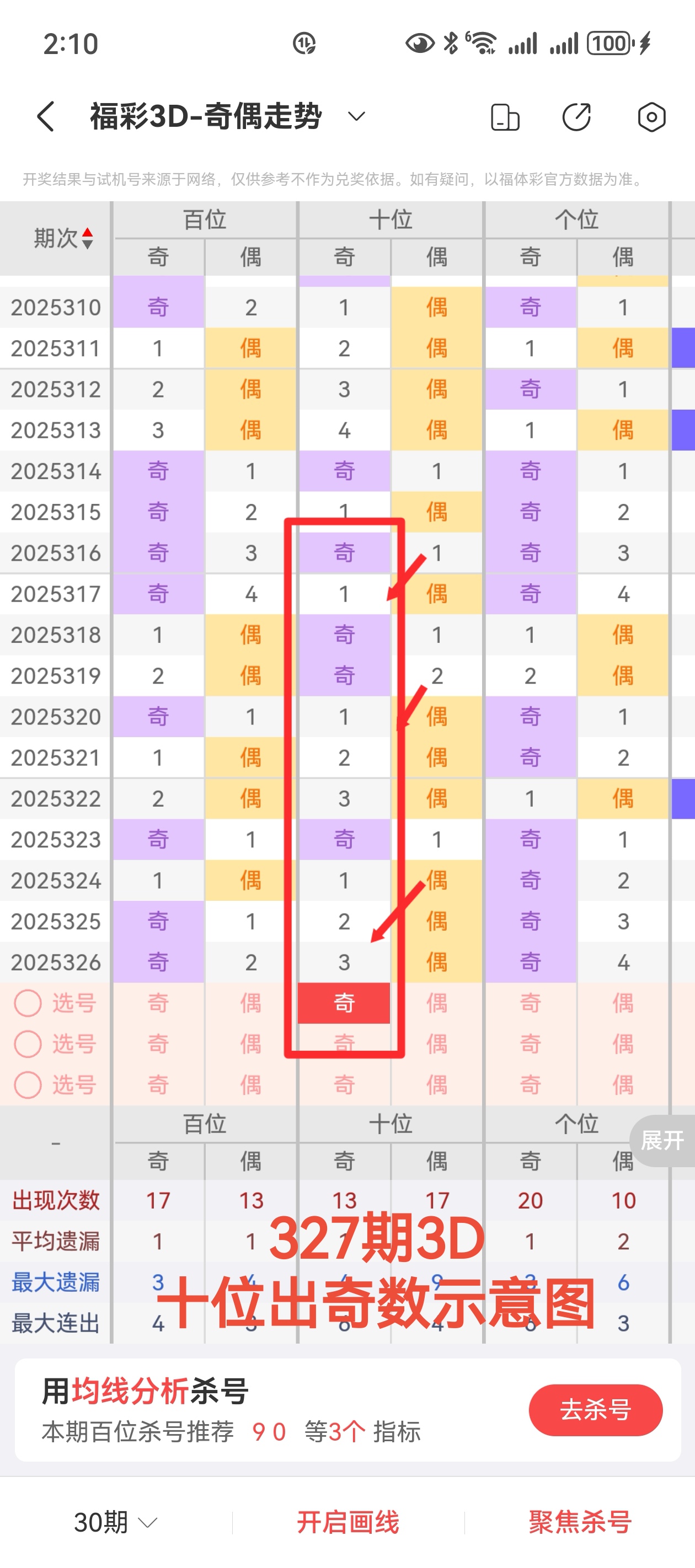Tap the red 去杀号 button
The width and height of the screenshot is (695, 1568).
[x=597, y=1410]
